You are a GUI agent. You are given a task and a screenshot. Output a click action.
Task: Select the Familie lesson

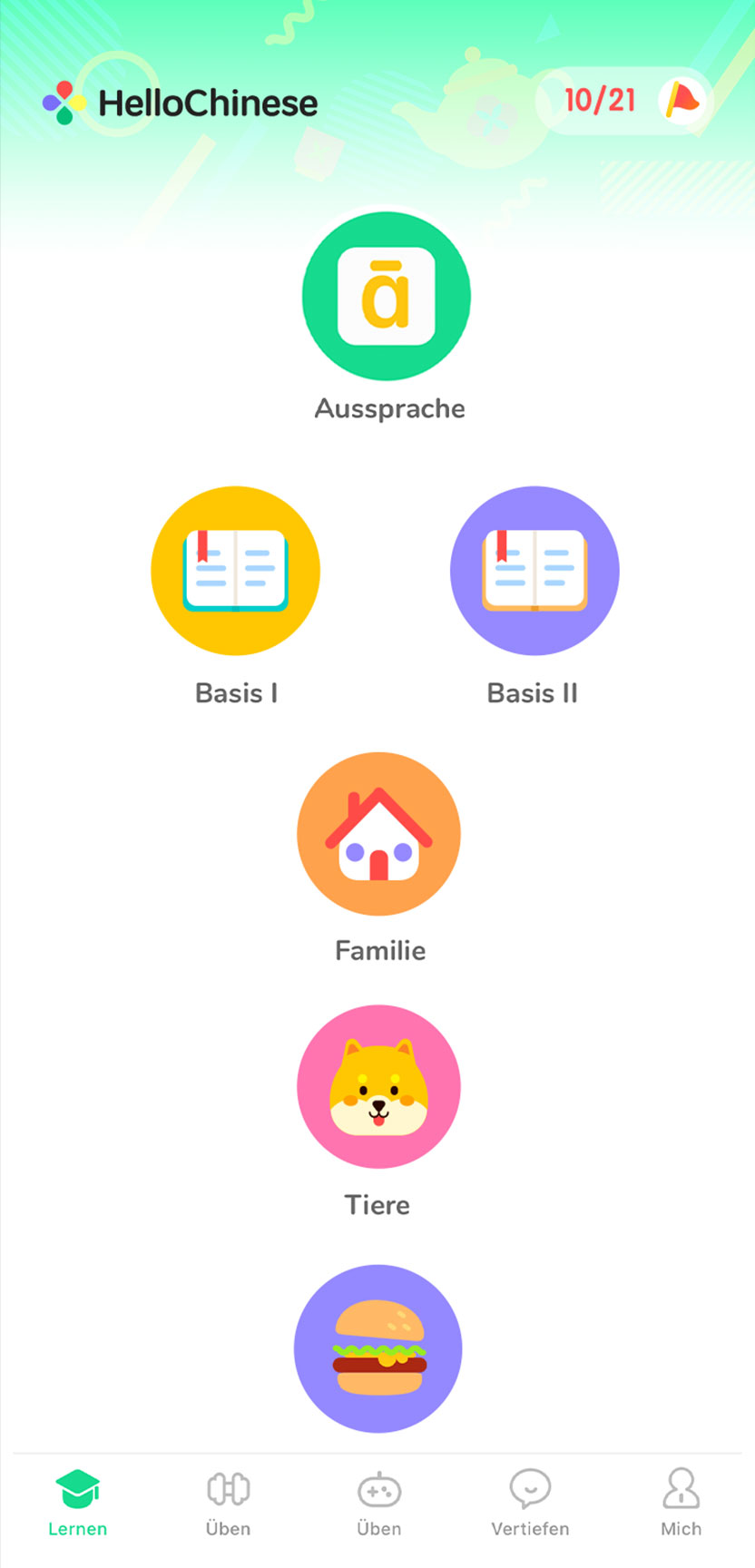coord(378,834)
